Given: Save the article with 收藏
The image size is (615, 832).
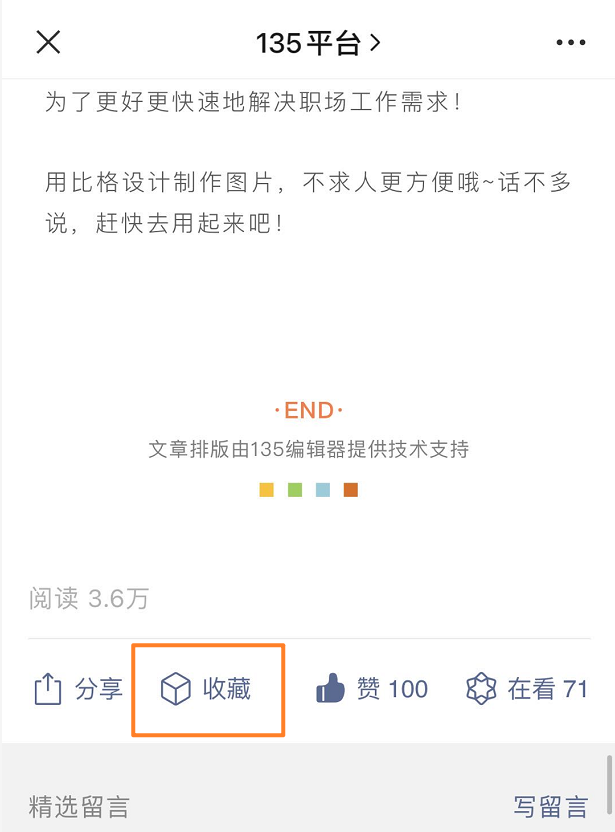Looking at the screenshot, I should (x=207, y=689).
